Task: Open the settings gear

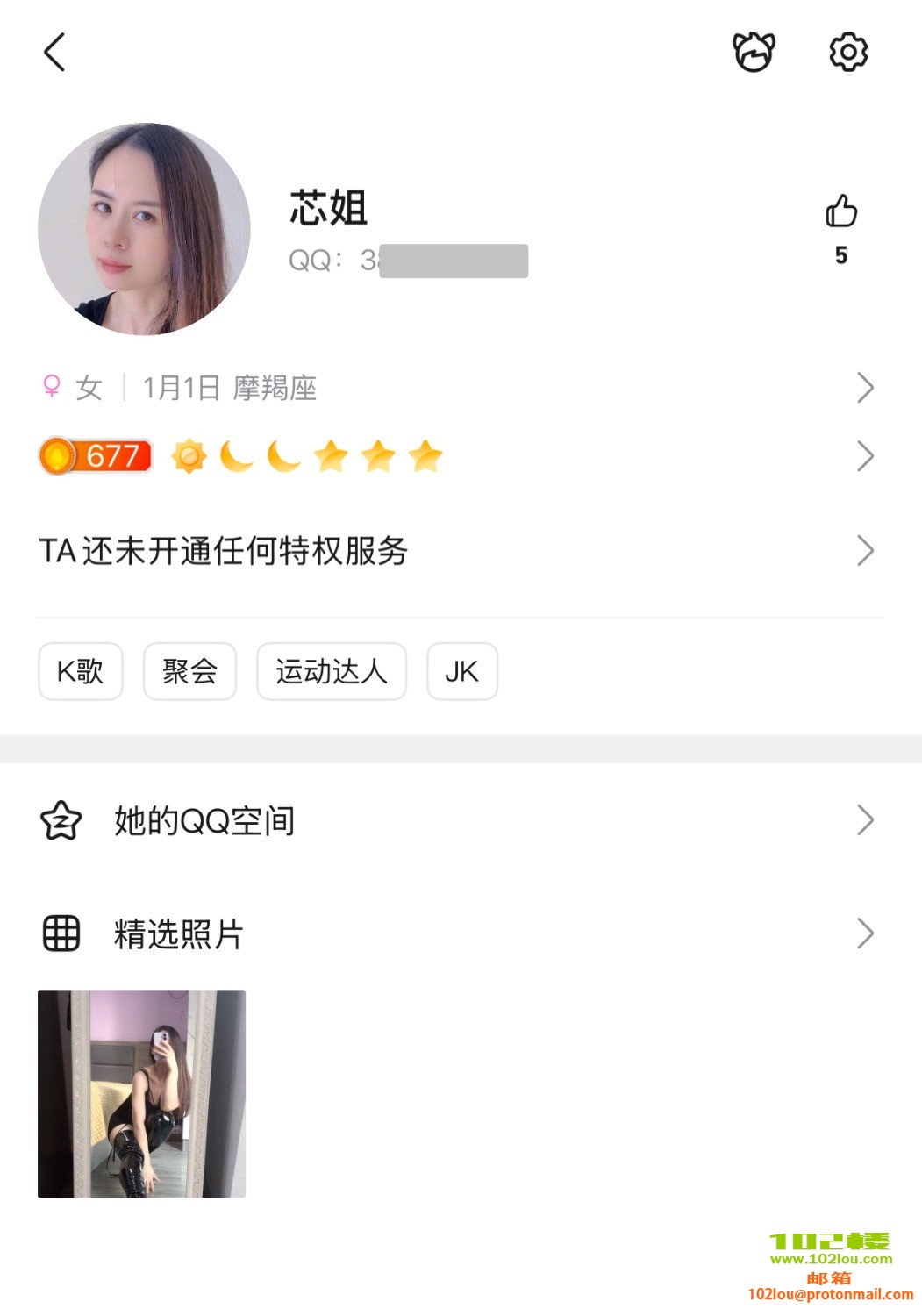Action: pos(848,53)
